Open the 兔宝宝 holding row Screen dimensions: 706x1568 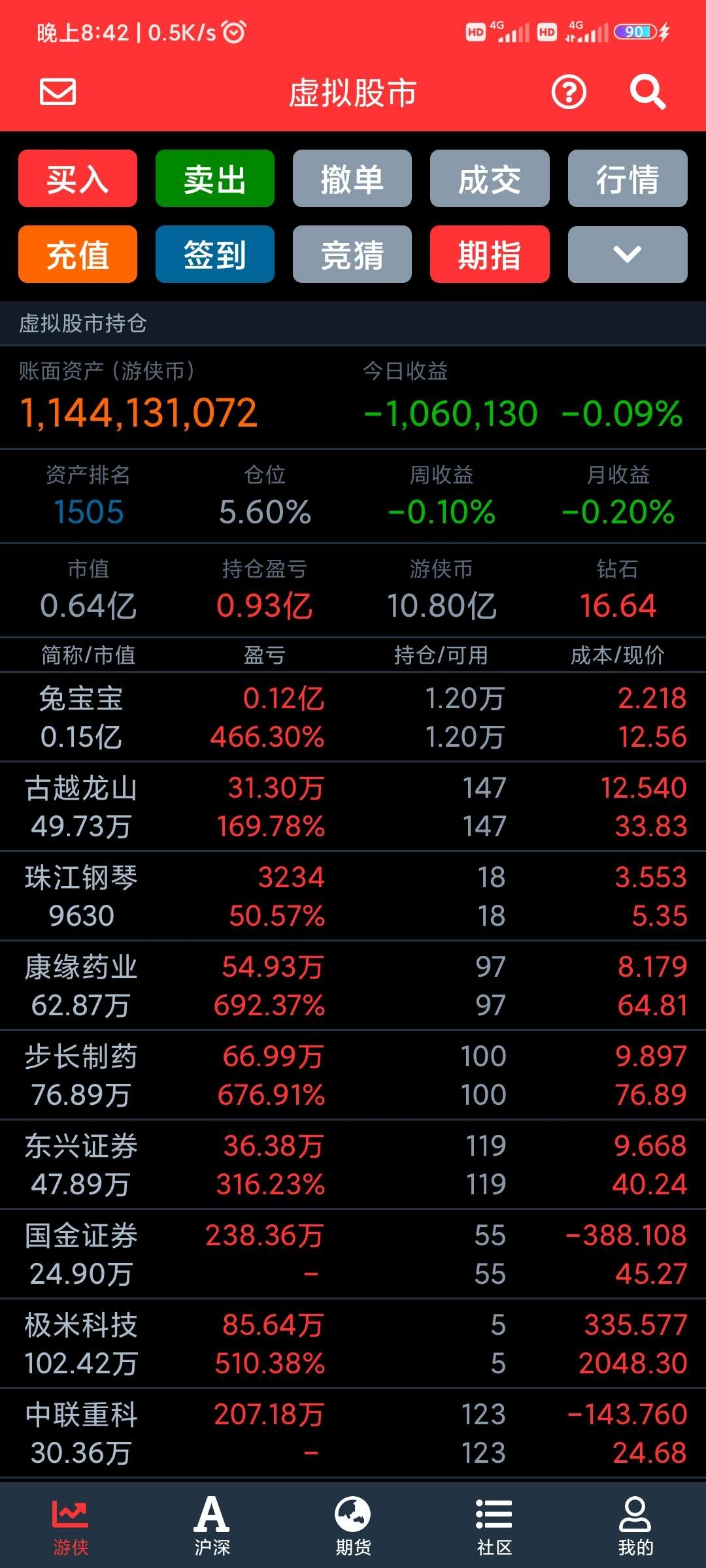click(x=353, y=717)
